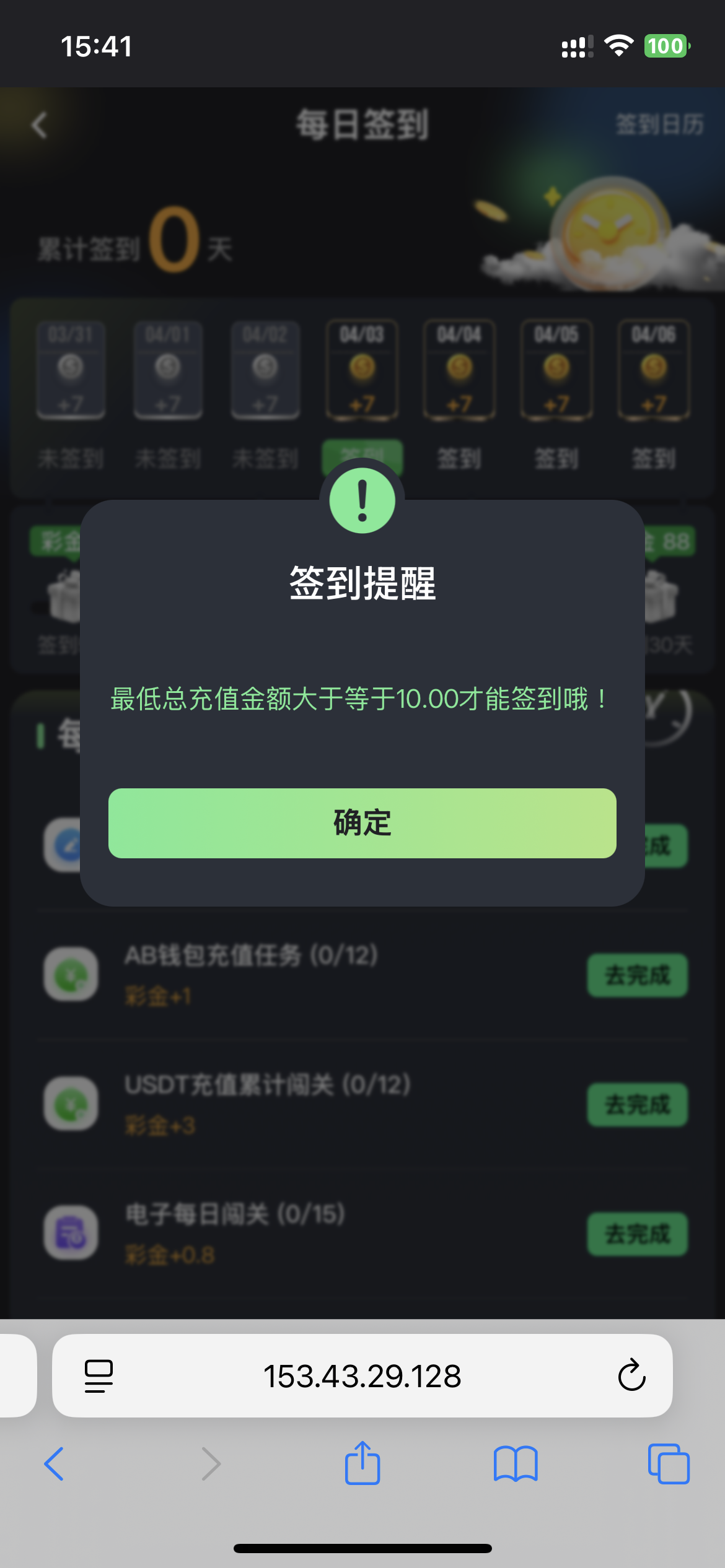This screenshot has width=725, height=1568.
Task: Open the 签到日历 calendar
Action: point(659,126)
